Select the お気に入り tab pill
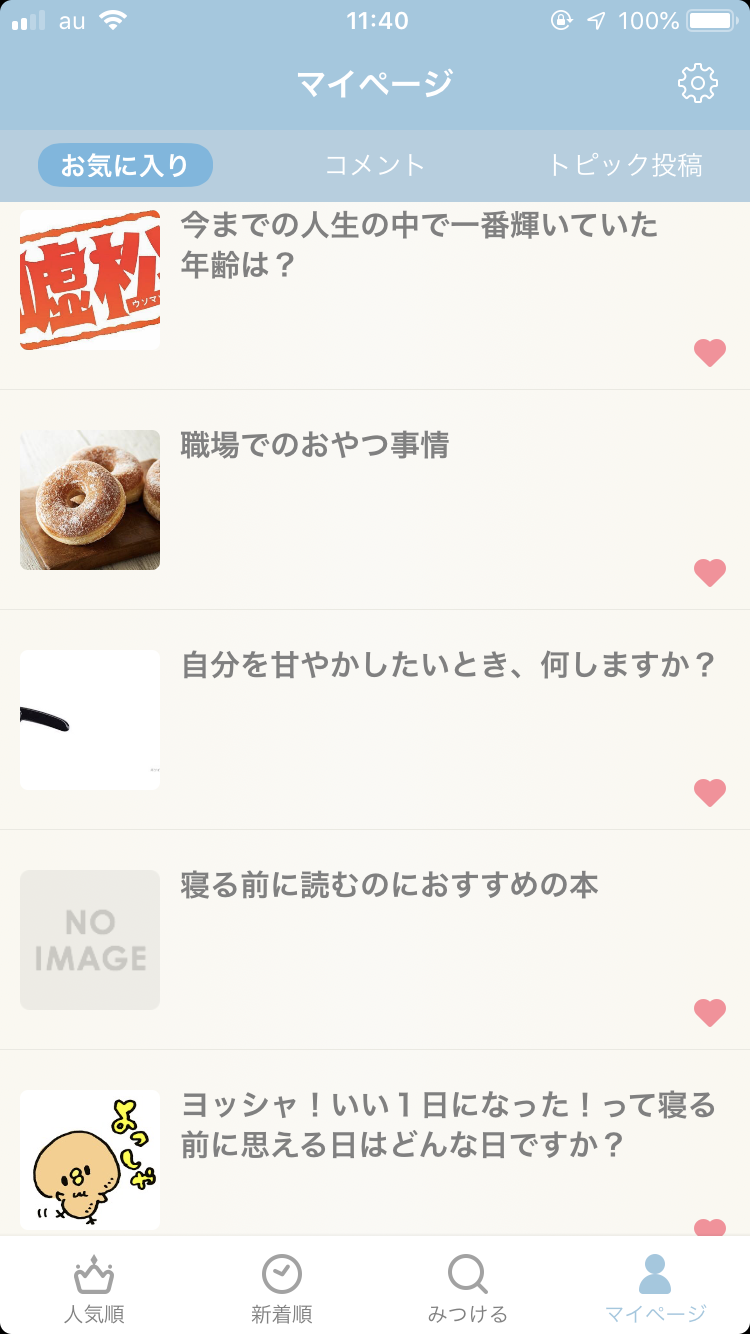The width and height of the screenshot is (750, 1334). [125, 165]
